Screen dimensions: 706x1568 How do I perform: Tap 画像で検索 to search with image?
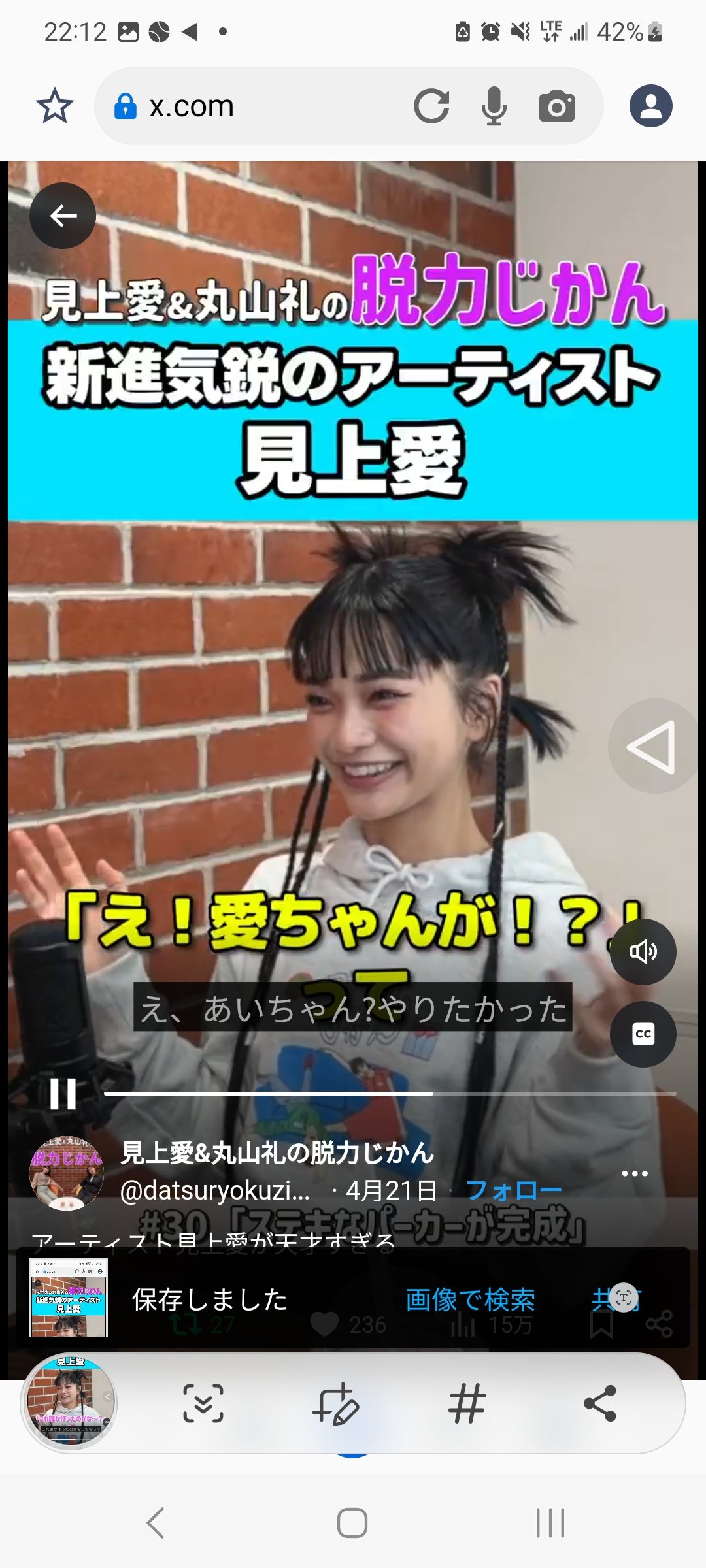(471, 1299)
